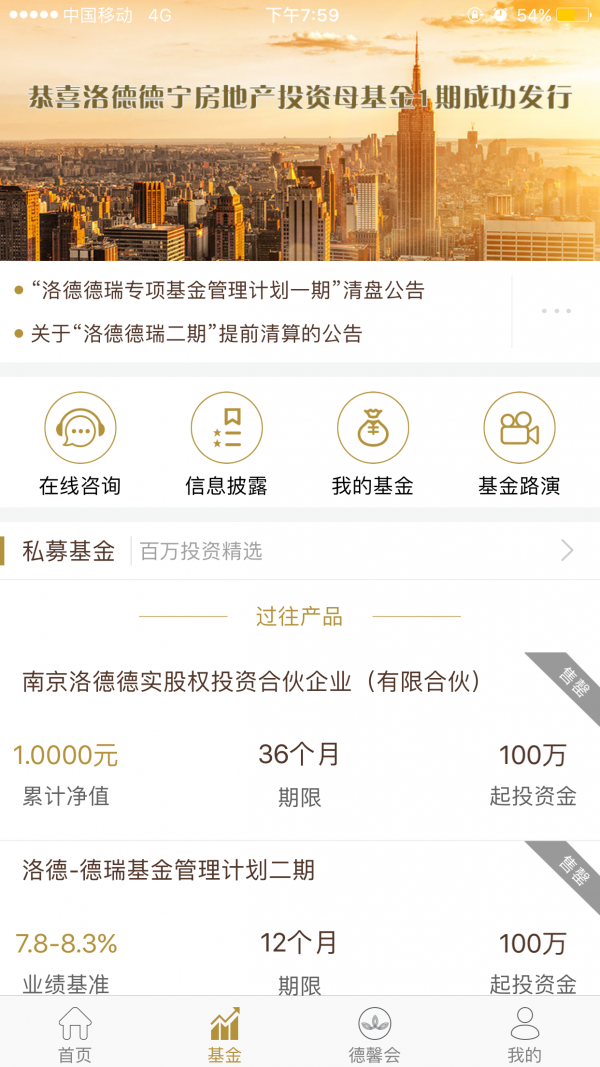Switch to the 首页 home tab
The width and height of the screenshot is (600, 1067).
pos(75,1033)
